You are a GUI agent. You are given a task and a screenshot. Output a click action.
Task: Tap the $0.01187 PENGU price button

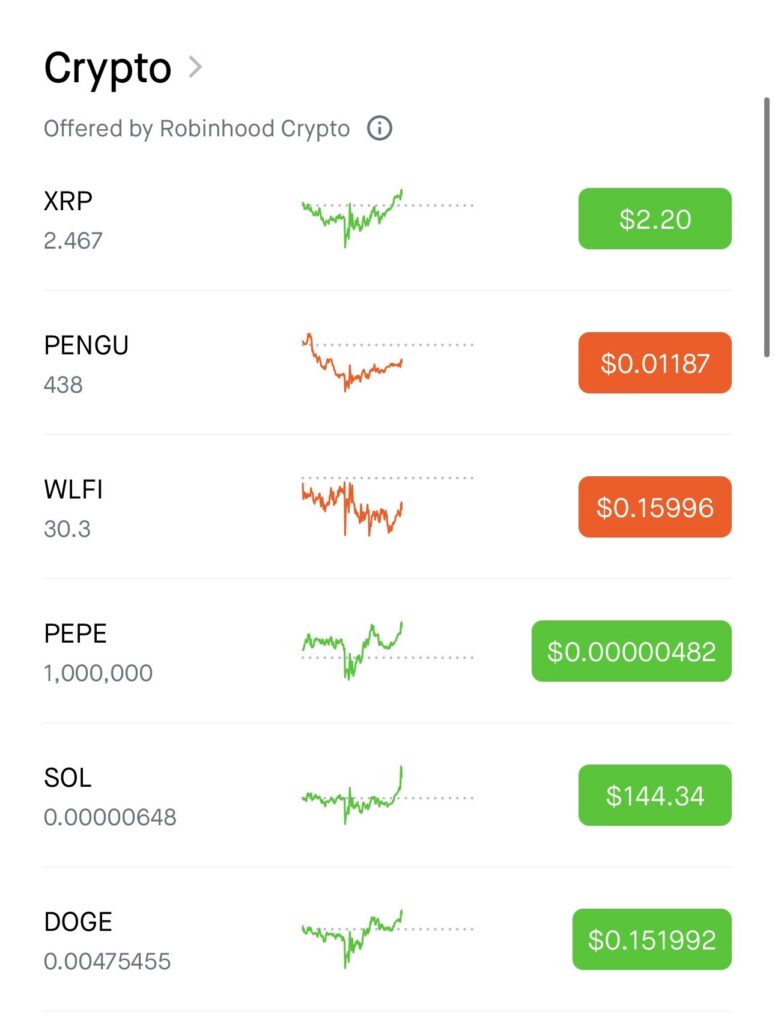click(x=654, y=363)
